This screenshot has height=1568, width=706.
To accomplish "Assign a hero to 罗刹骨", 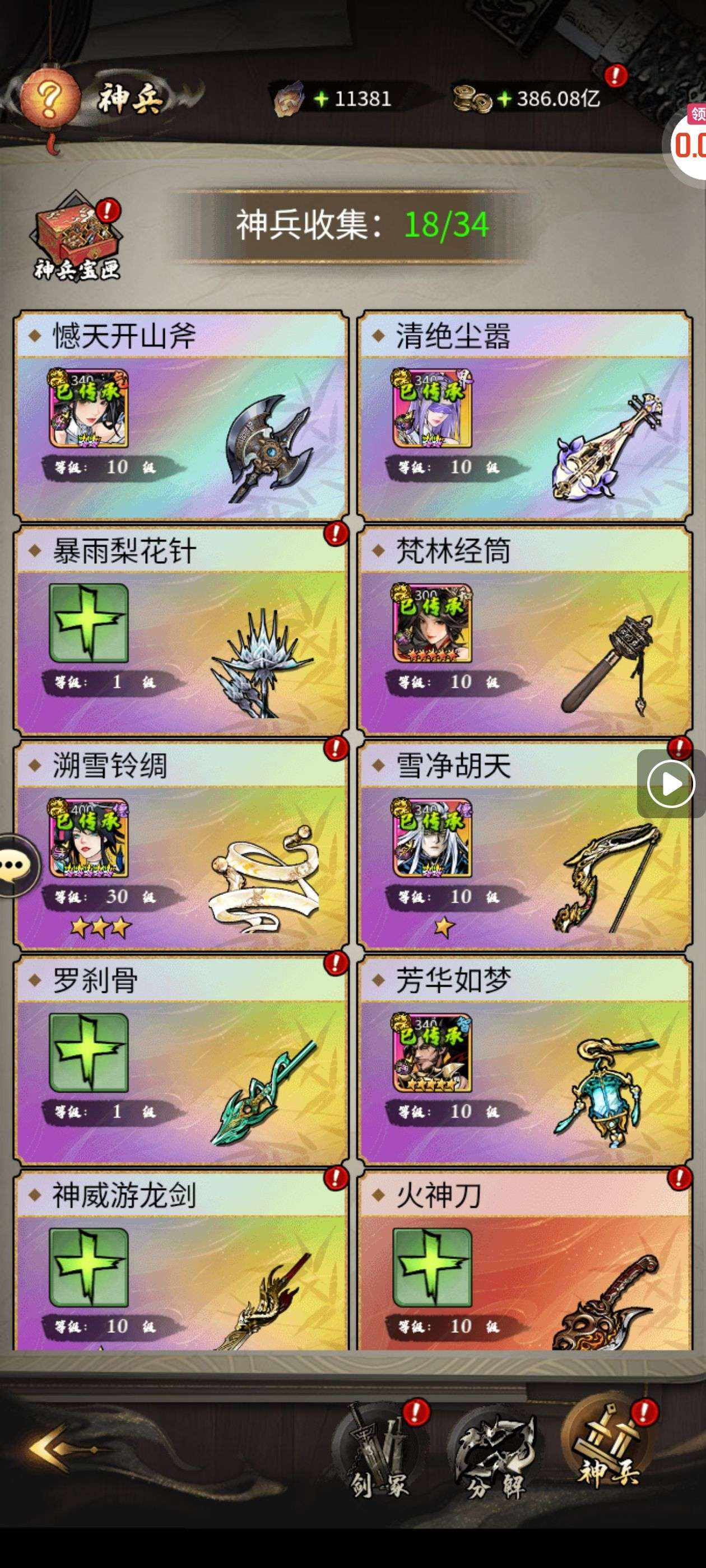I will point(89,1052).
